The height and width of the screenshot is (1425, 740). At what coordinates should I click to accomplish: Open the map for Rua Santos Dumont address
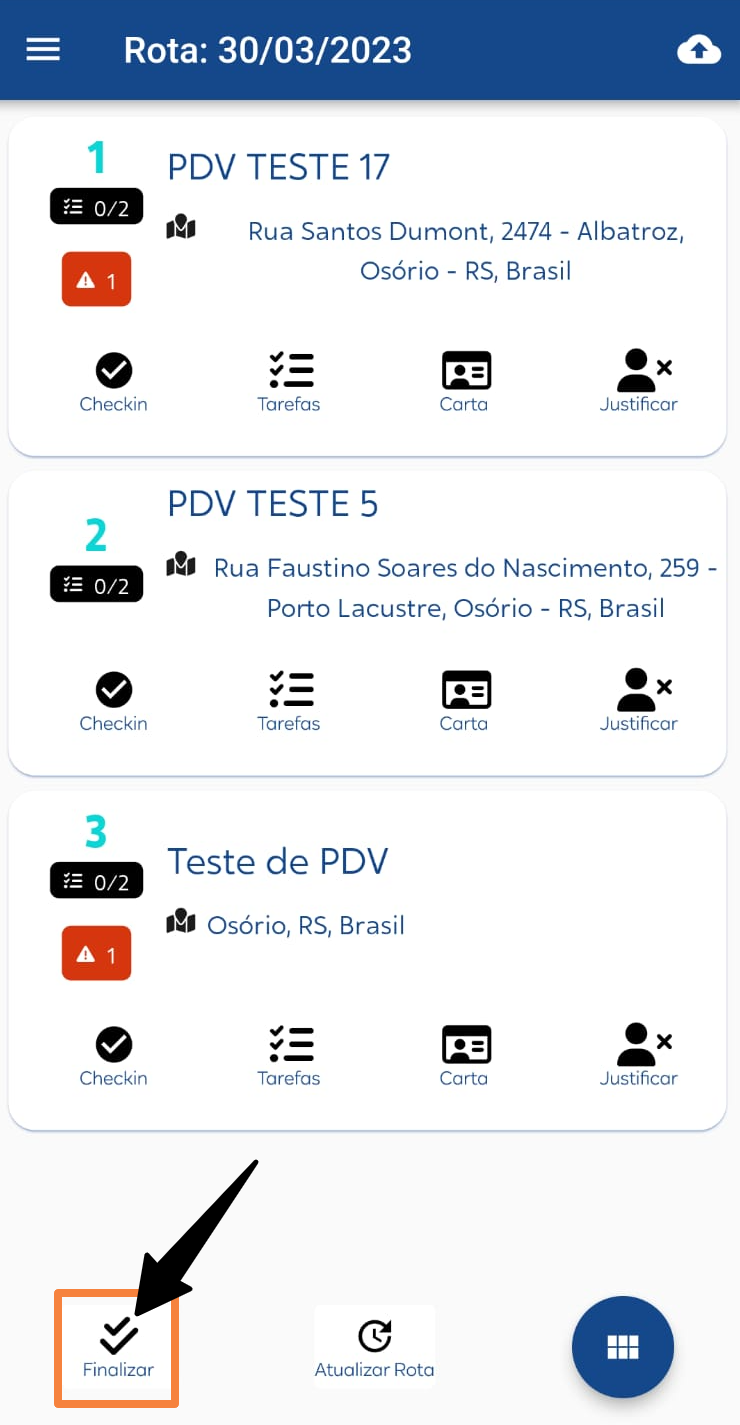click(x=181, y=227)
